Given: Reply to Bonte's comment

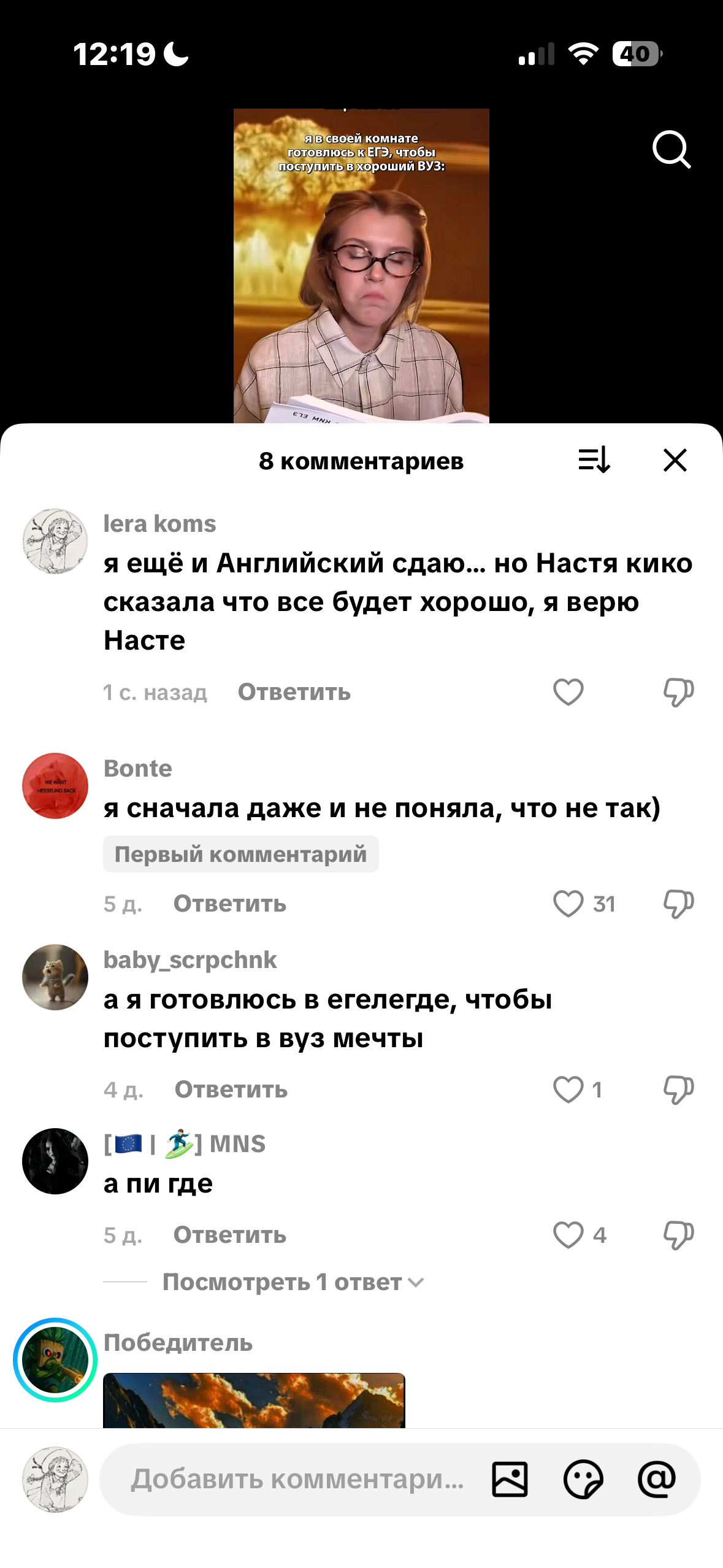Looking at the screenshot, I should pos(230,904).
